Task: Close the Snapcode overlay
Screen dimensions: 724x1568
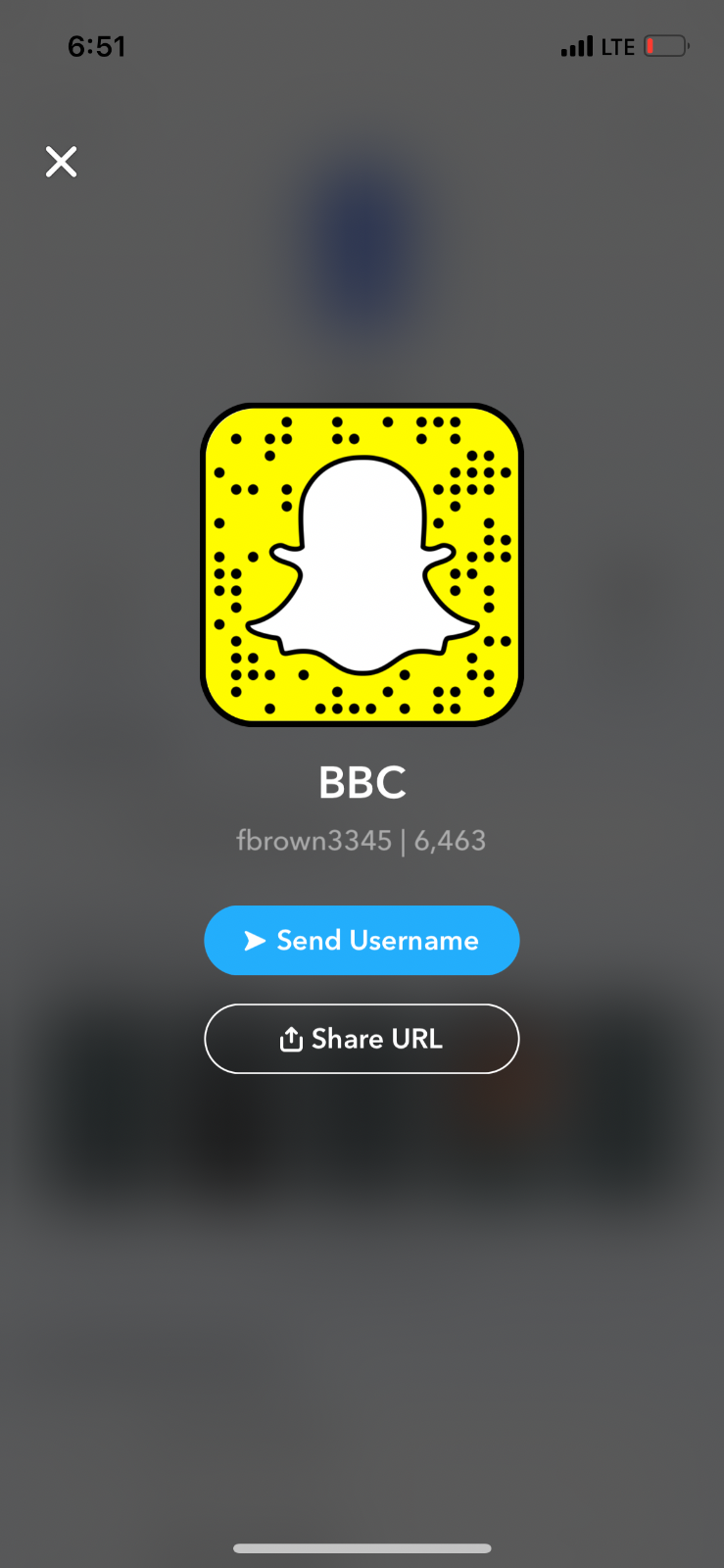Action: (61, 162)
